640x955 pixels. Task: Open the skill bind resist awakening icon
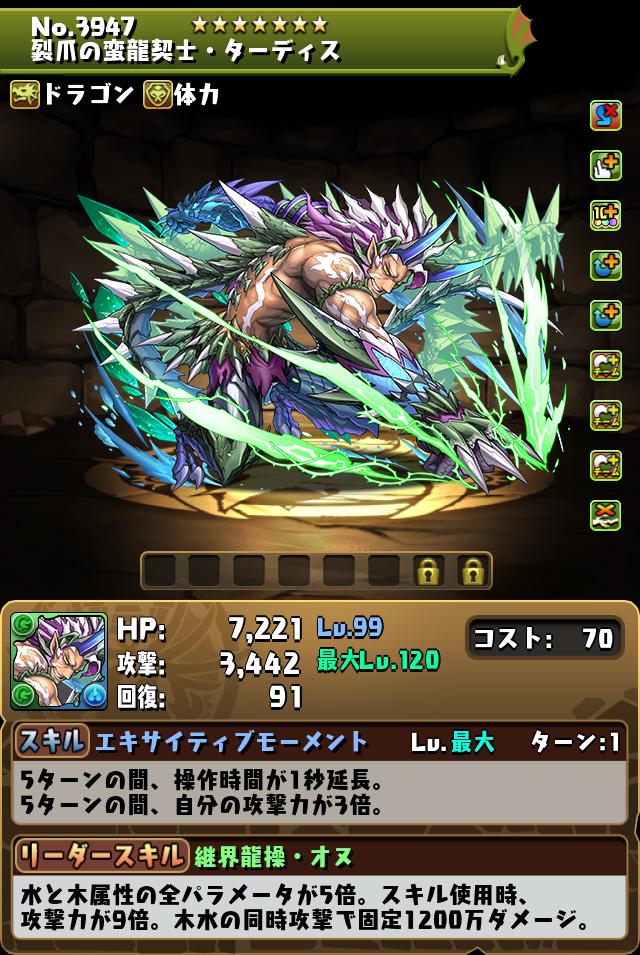click(x=604, y=116)
